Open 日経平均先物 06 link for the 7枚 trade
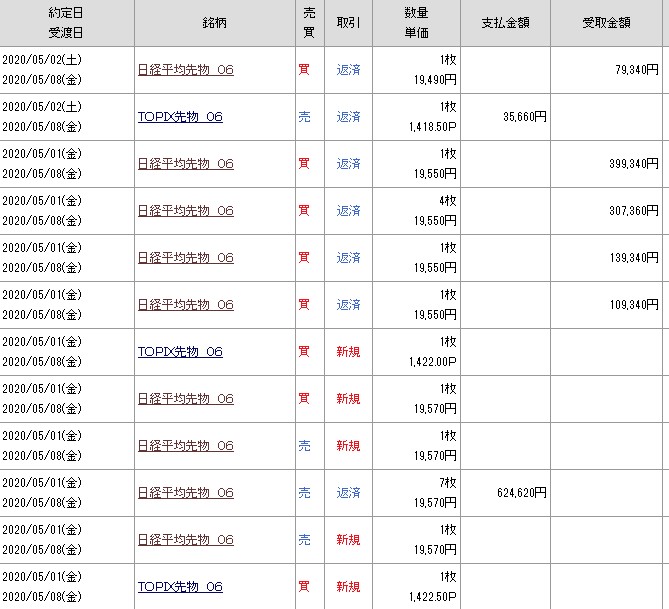 pos(185,493)
